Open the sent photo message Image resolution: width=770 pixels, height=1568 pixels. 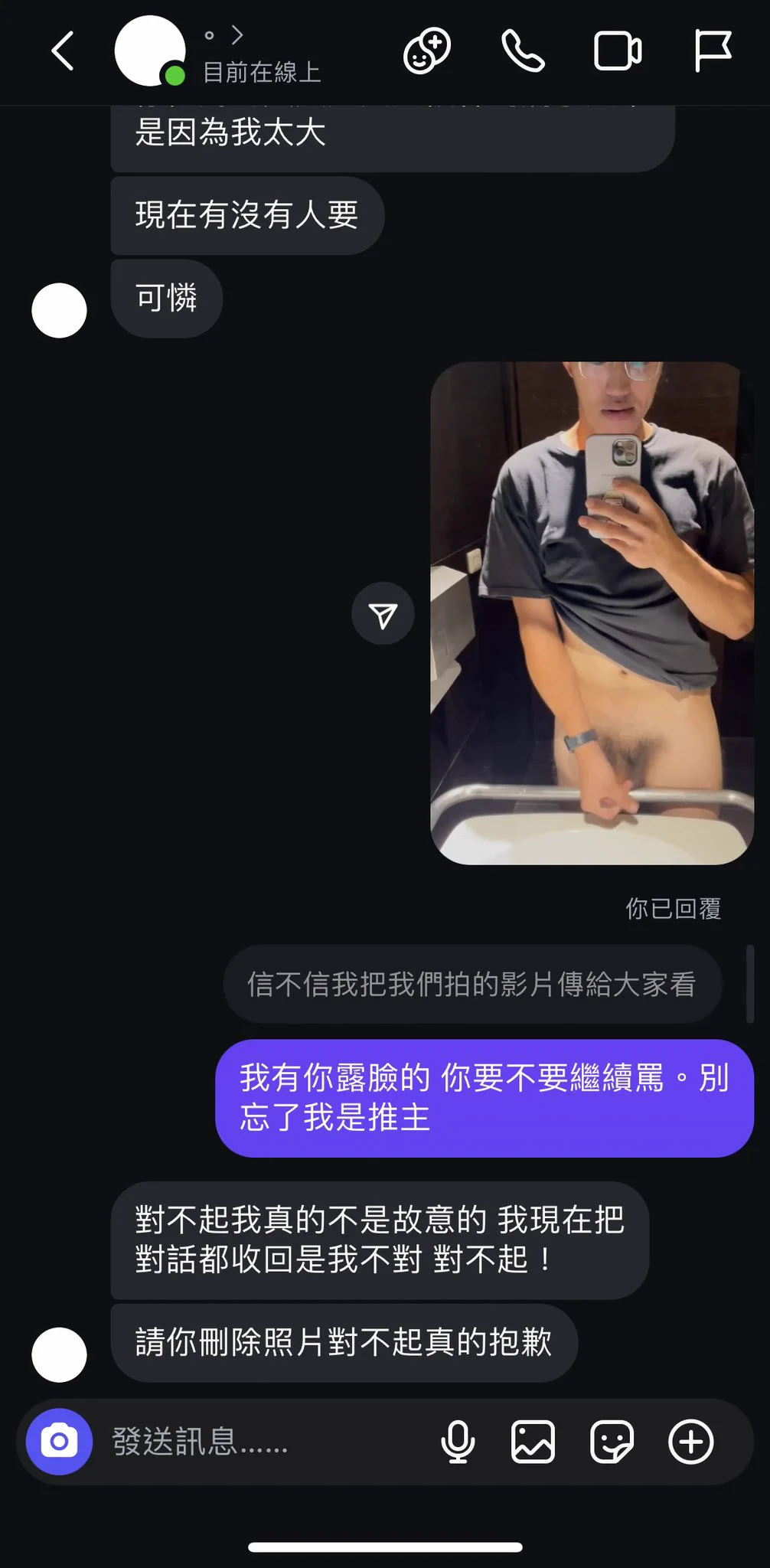(592, 612)
